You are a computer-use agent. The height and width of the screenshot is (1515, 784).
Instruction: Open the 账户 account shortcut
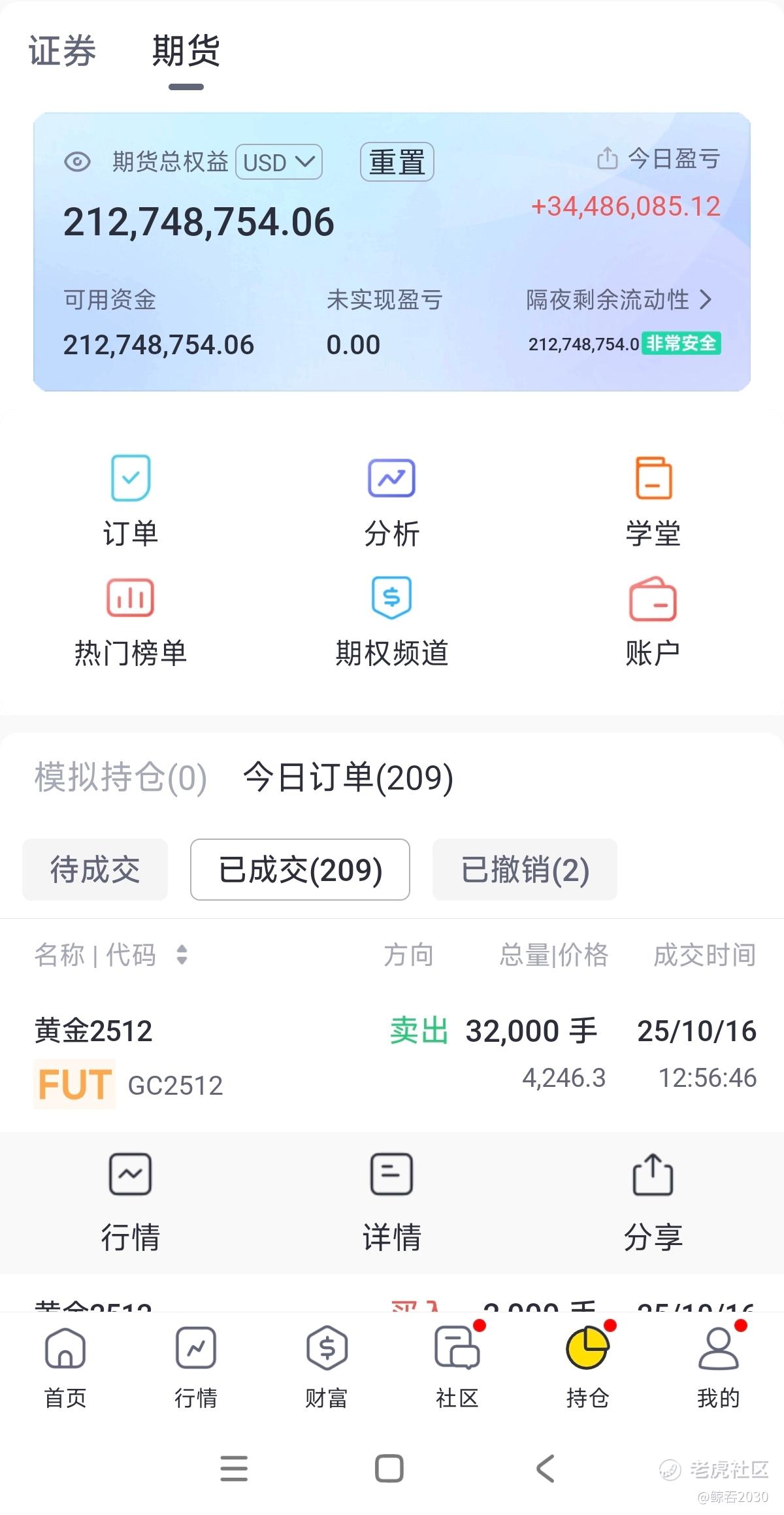coord(653,620)
